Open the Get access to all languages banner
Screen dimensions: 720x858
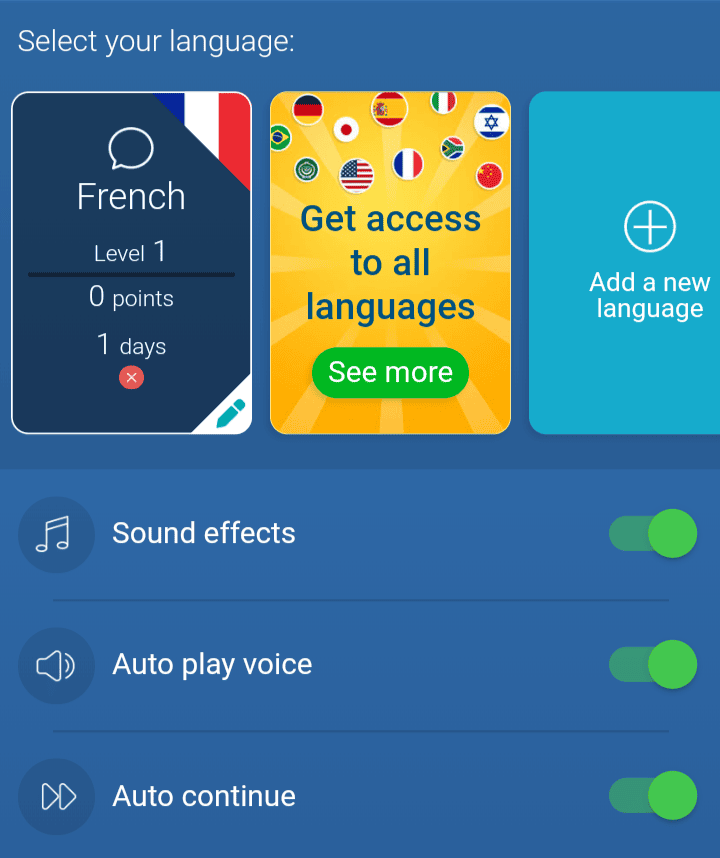(x=390, y=262)
